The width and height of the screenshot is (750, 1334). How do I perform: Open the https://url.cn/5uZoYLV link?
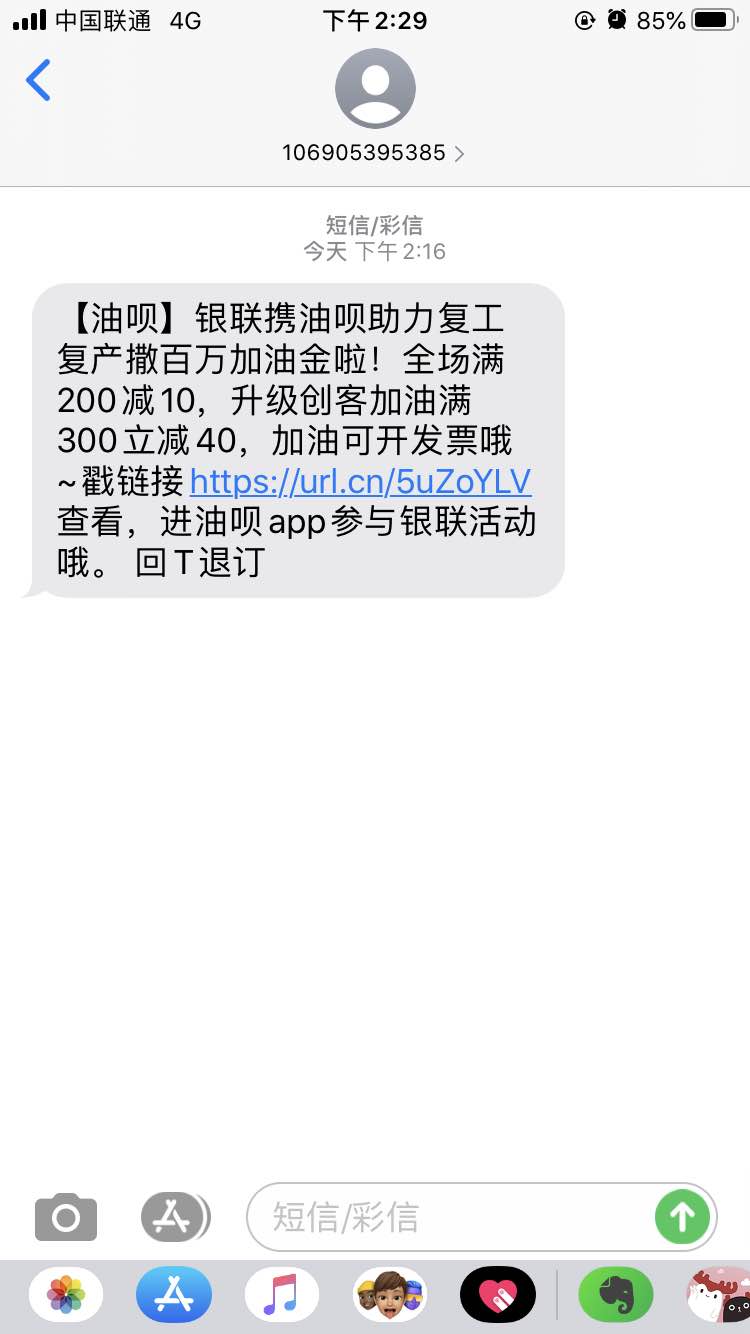360,482
